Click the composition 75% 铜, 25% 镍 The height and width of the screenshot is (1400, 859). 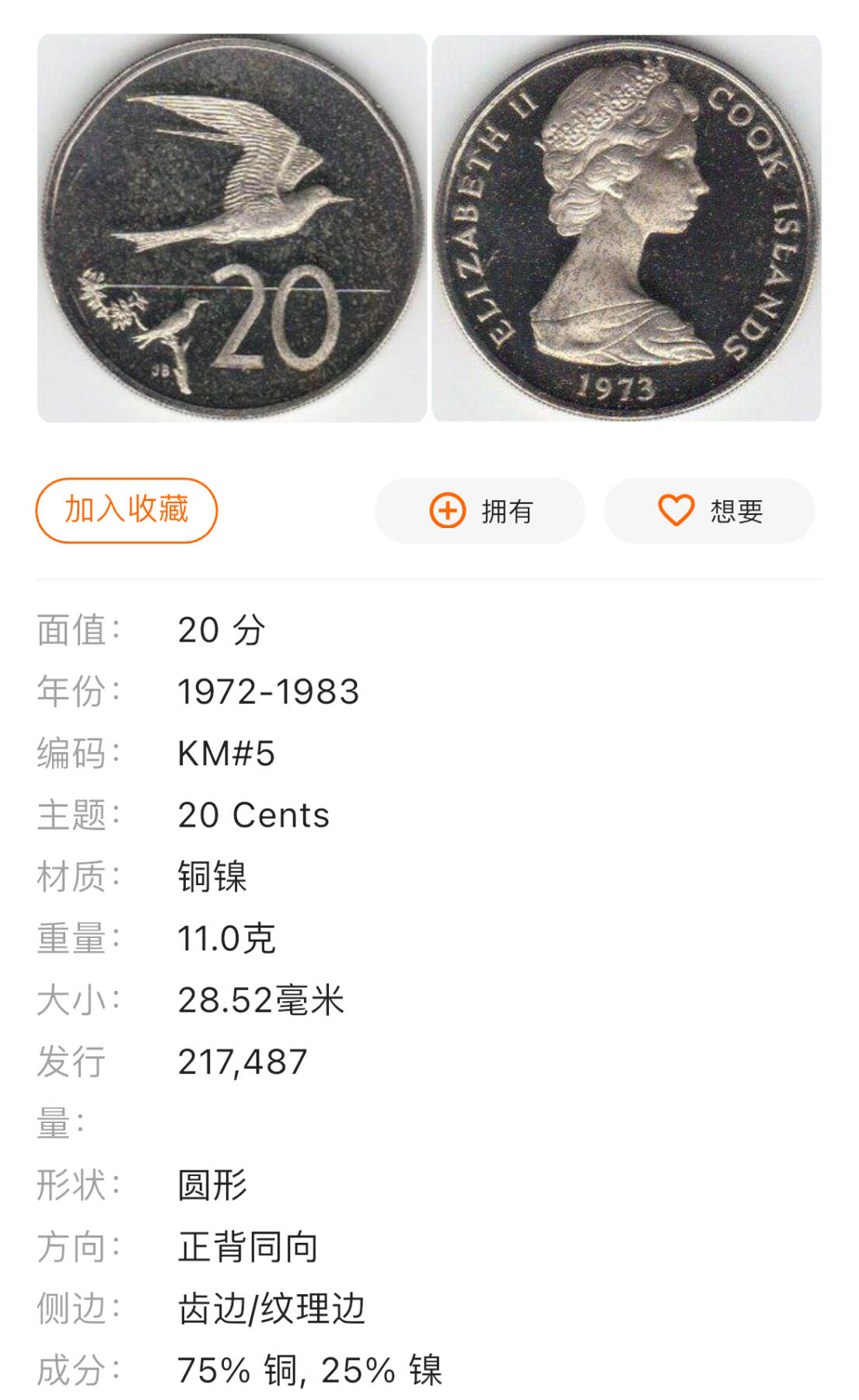click(x=311, y=1366)
